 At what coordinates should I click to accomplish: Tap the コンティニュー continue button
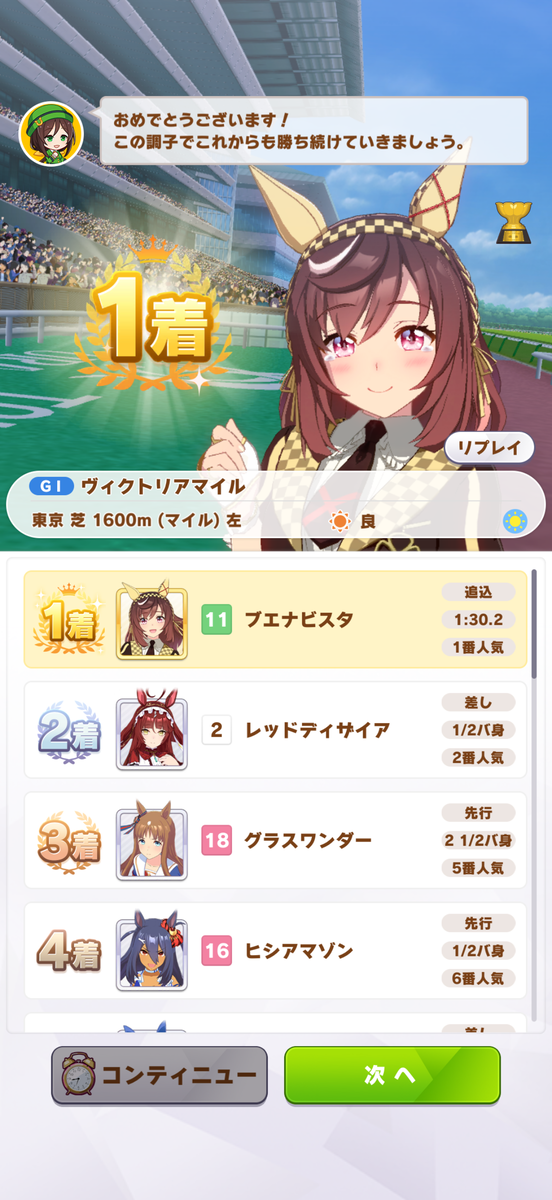click(160, 1075)
